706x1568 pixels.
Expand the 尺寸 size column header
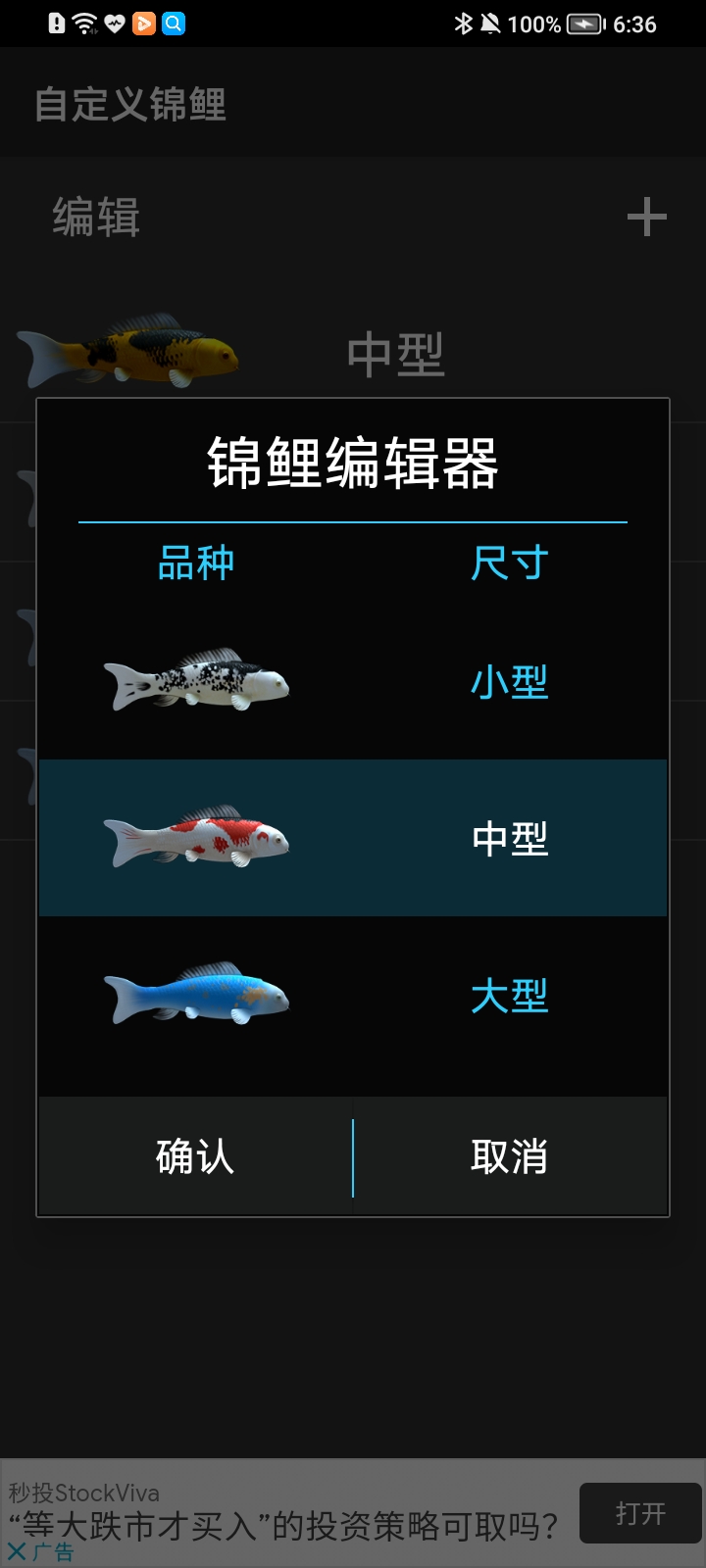coord(509,563)
